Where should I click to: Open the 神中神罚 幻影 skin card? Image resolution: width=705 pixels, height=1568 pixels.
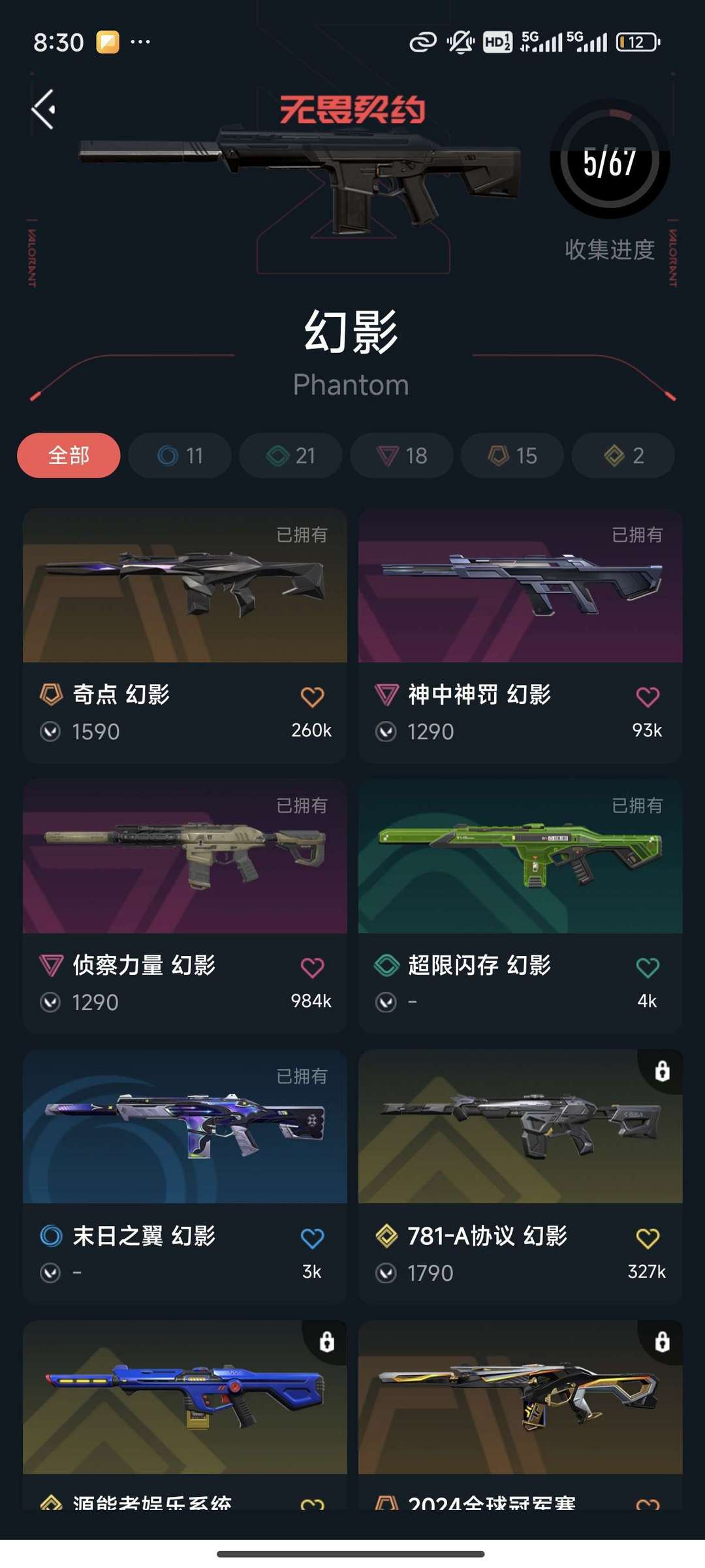(520, 636)
